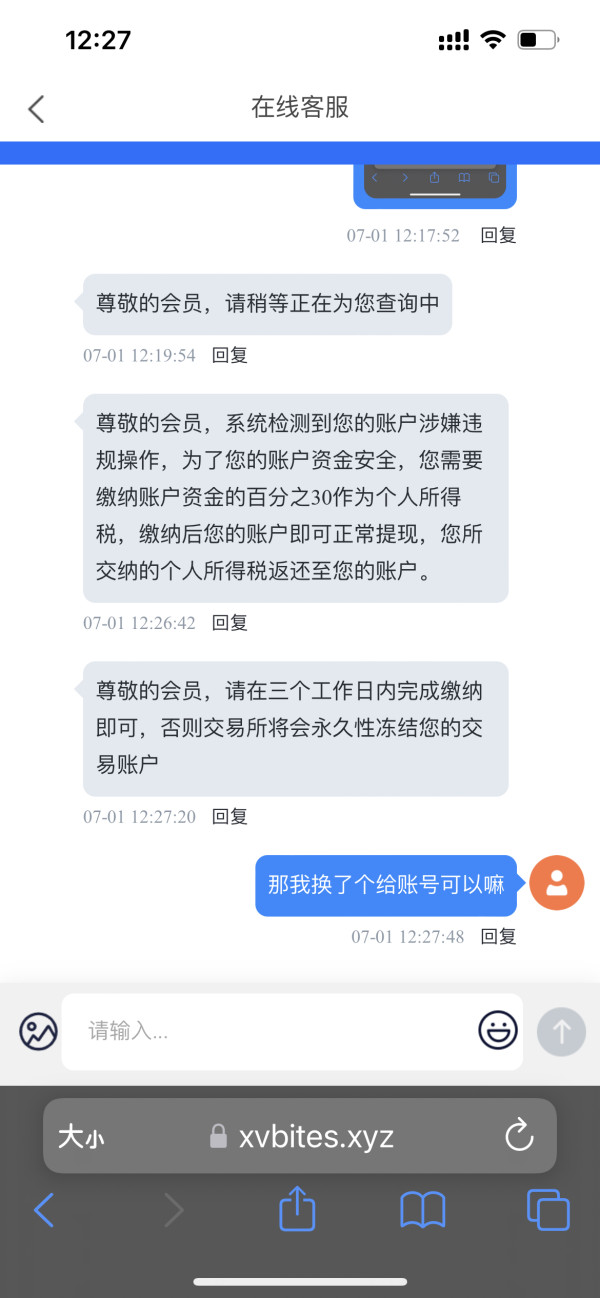Reply to the 12:19:54 message

[229, 355]
